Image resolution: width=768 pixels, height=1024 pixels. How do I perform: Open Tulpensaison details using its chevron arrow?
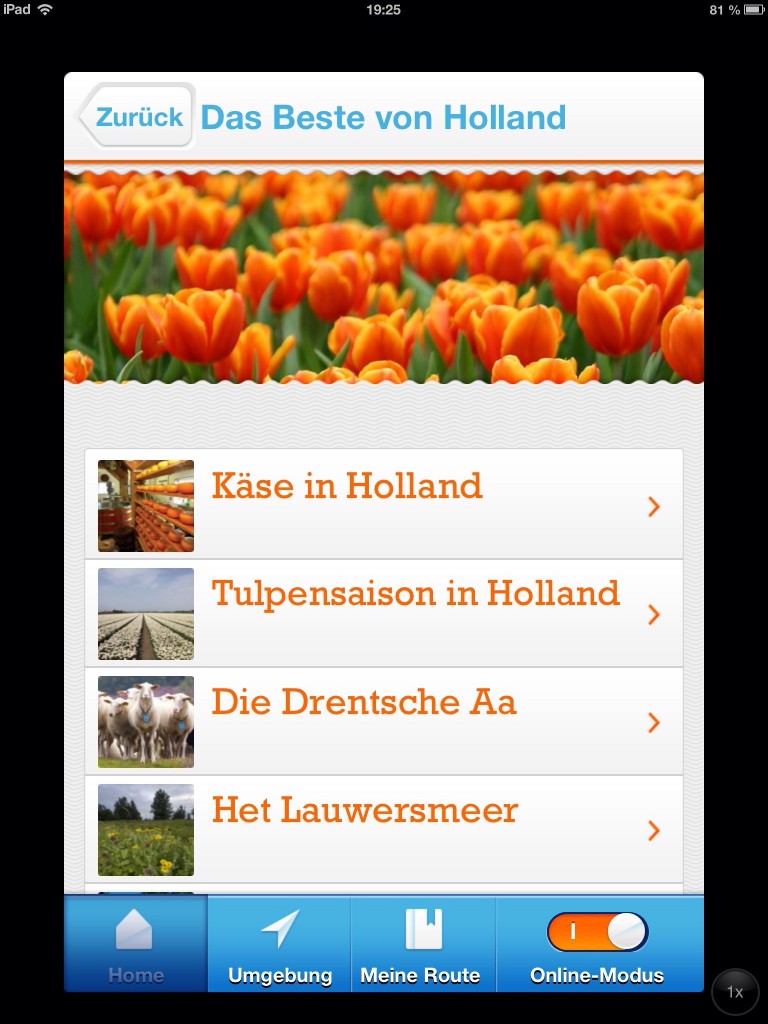(654, 615)
